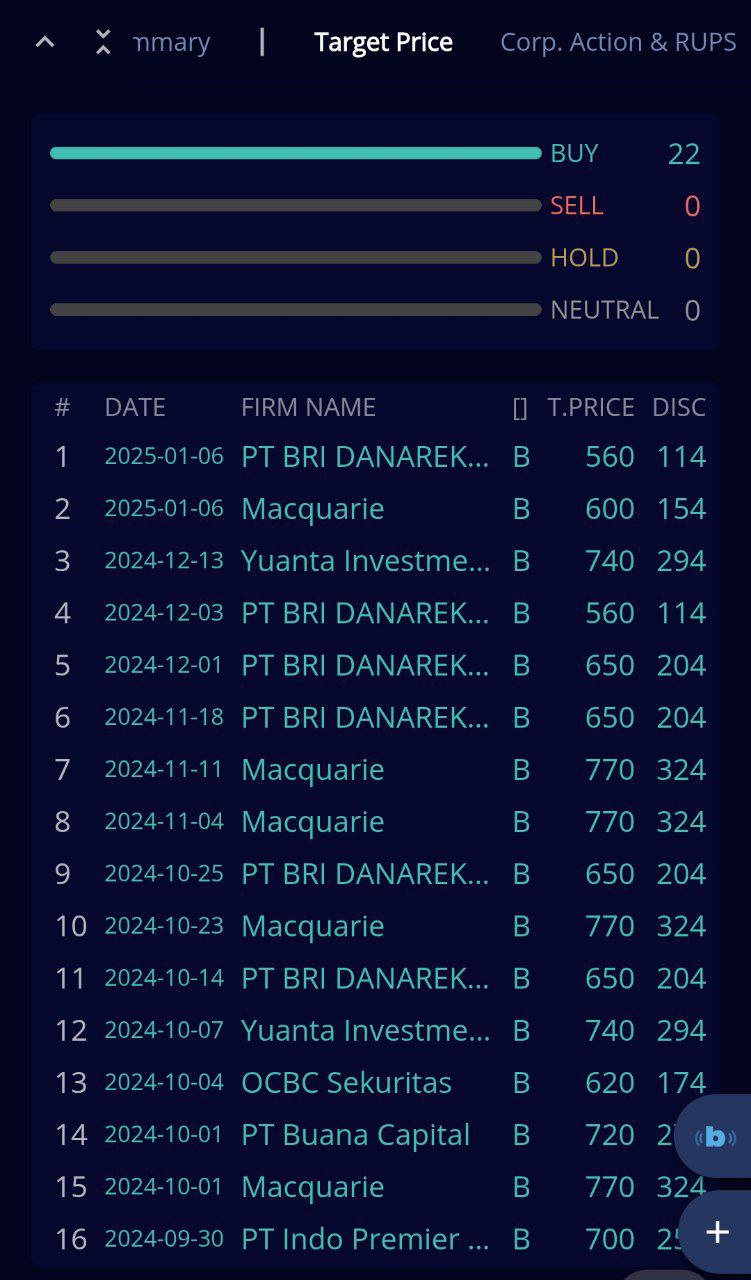Screen dimensions: 751x1280
Task: Open the floating blue "b" bubble
Action: pyautogui.click(x=716, y=1137)
